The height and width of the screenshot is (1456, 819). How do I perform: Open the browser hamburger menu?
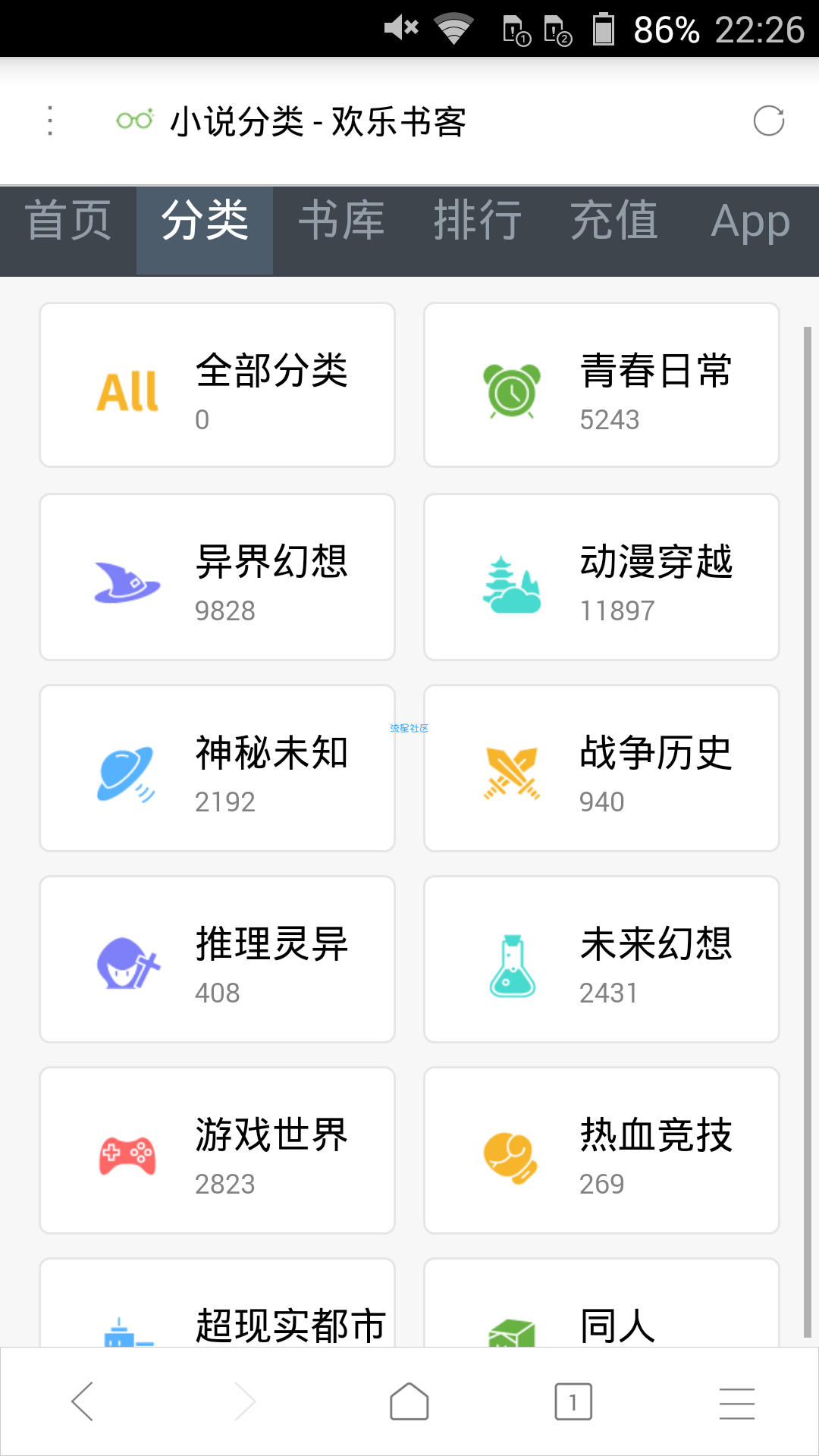tap(737, 1403)
